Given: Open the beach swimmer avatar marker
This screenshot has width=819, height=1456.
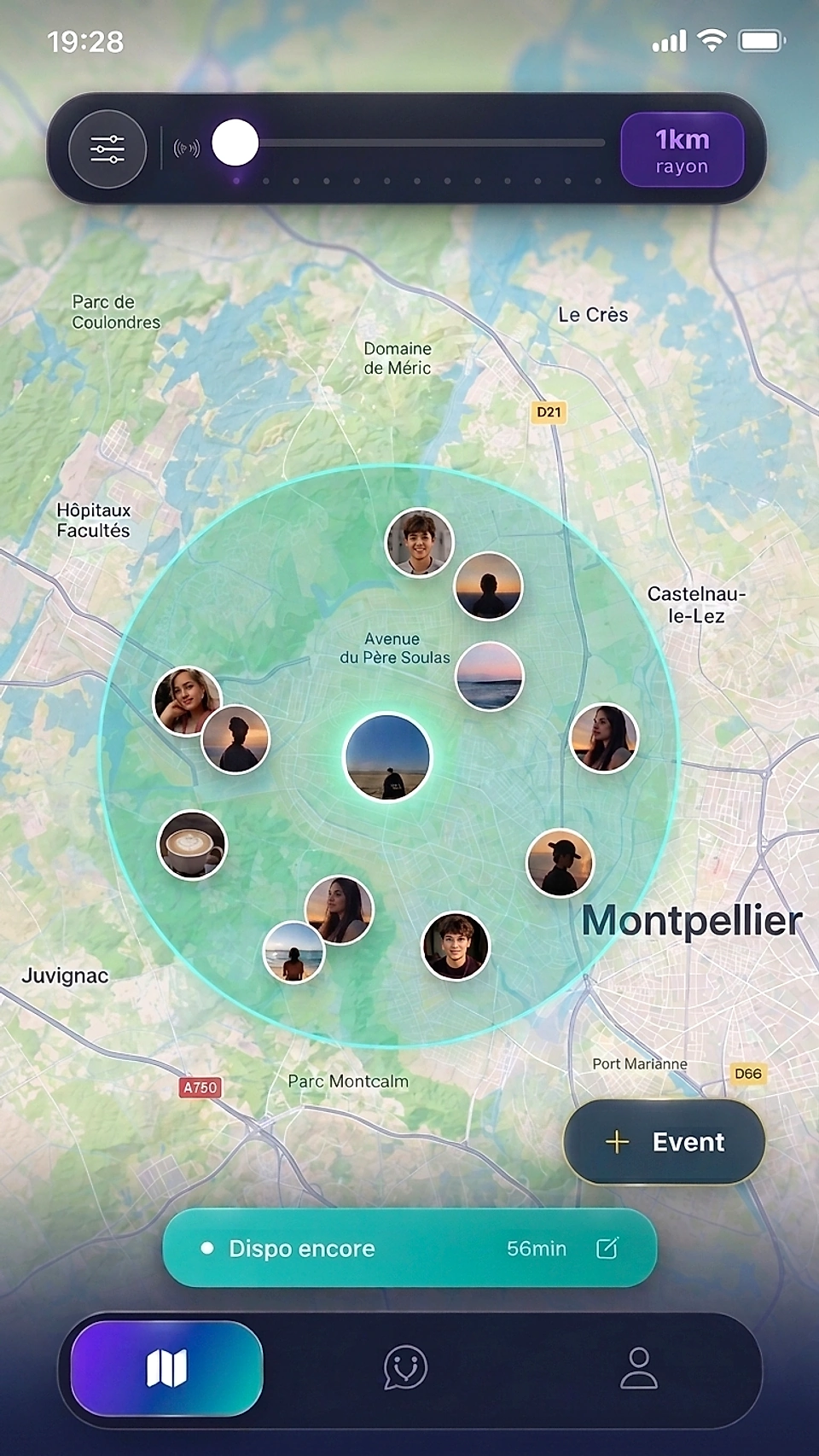Looking at the screenshot, I should [x=294, y=952].
